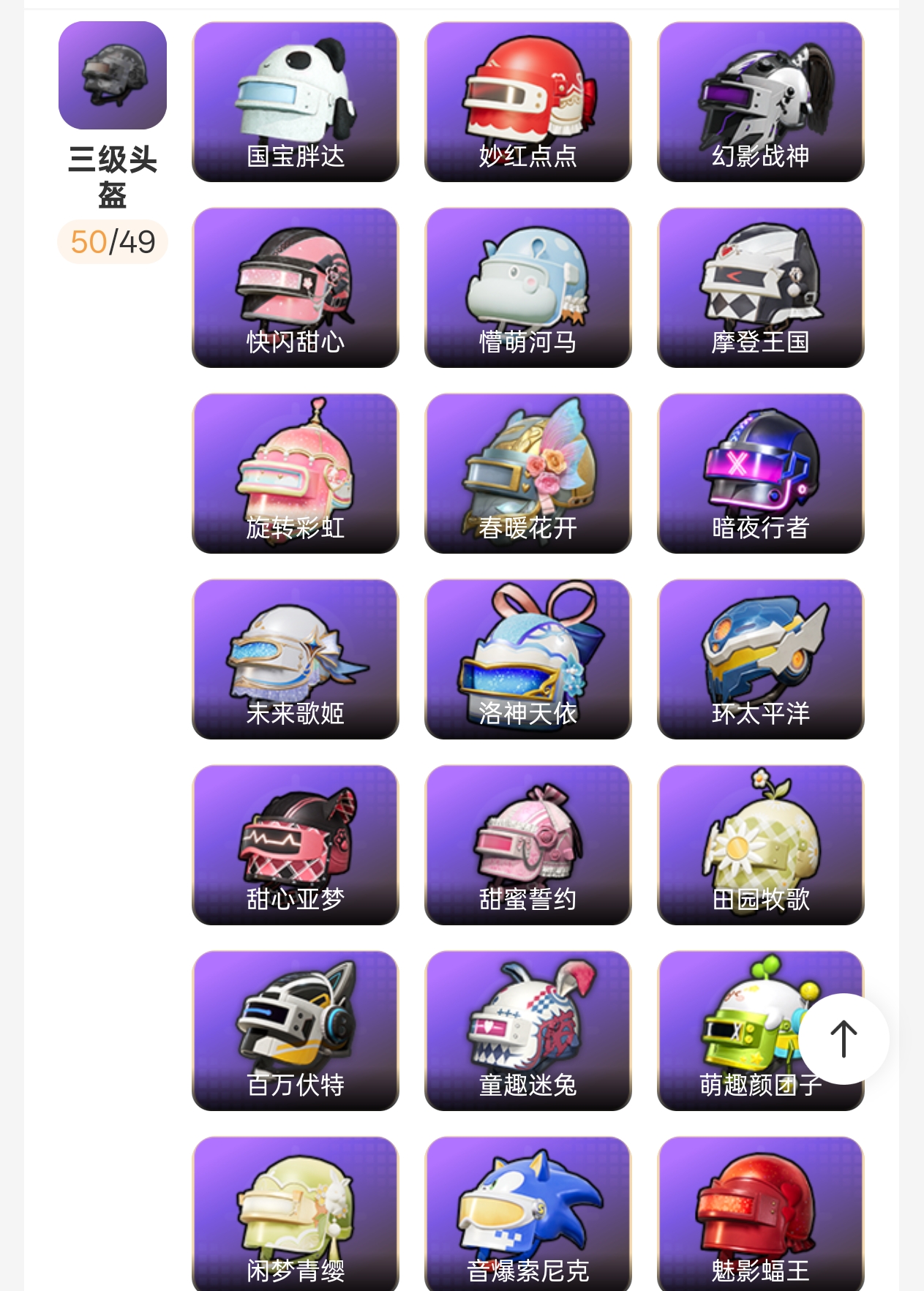Tap the 洛神天依 helmet skin
Screen dimensions: 924x1291
click(527, 660)
